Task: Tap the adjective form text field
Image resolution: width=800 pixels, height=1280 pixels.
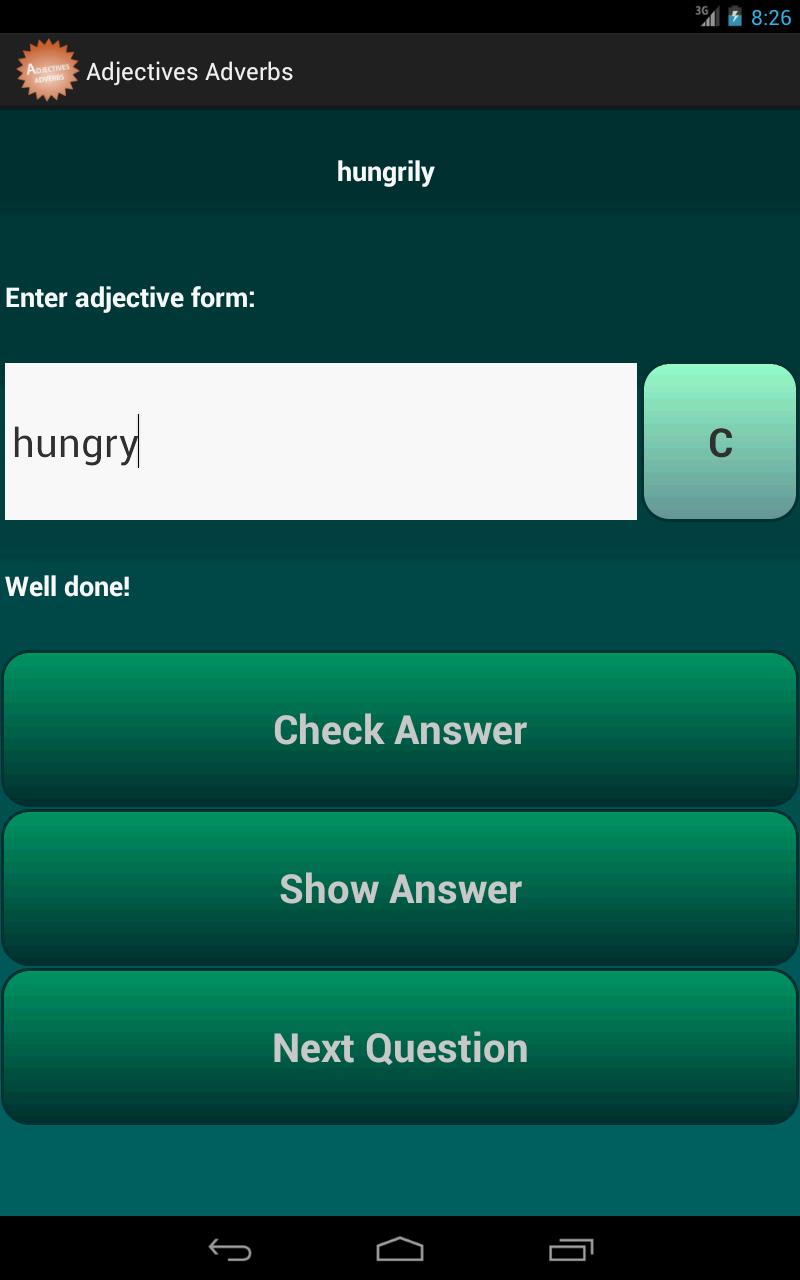Action: 320,441
